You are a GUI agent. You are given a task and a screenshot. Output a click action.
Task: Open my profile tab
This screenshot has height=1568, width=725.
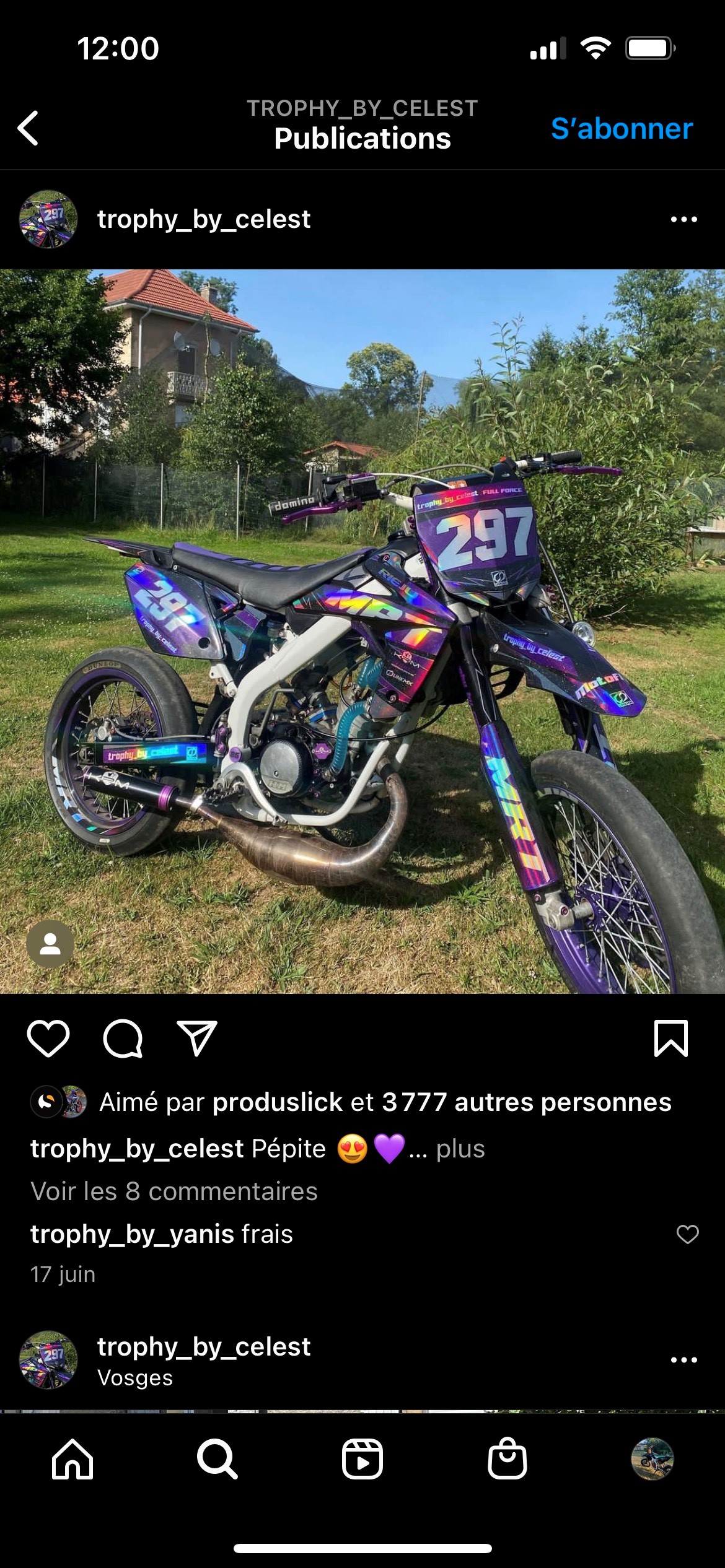[x=652, y=1459]
